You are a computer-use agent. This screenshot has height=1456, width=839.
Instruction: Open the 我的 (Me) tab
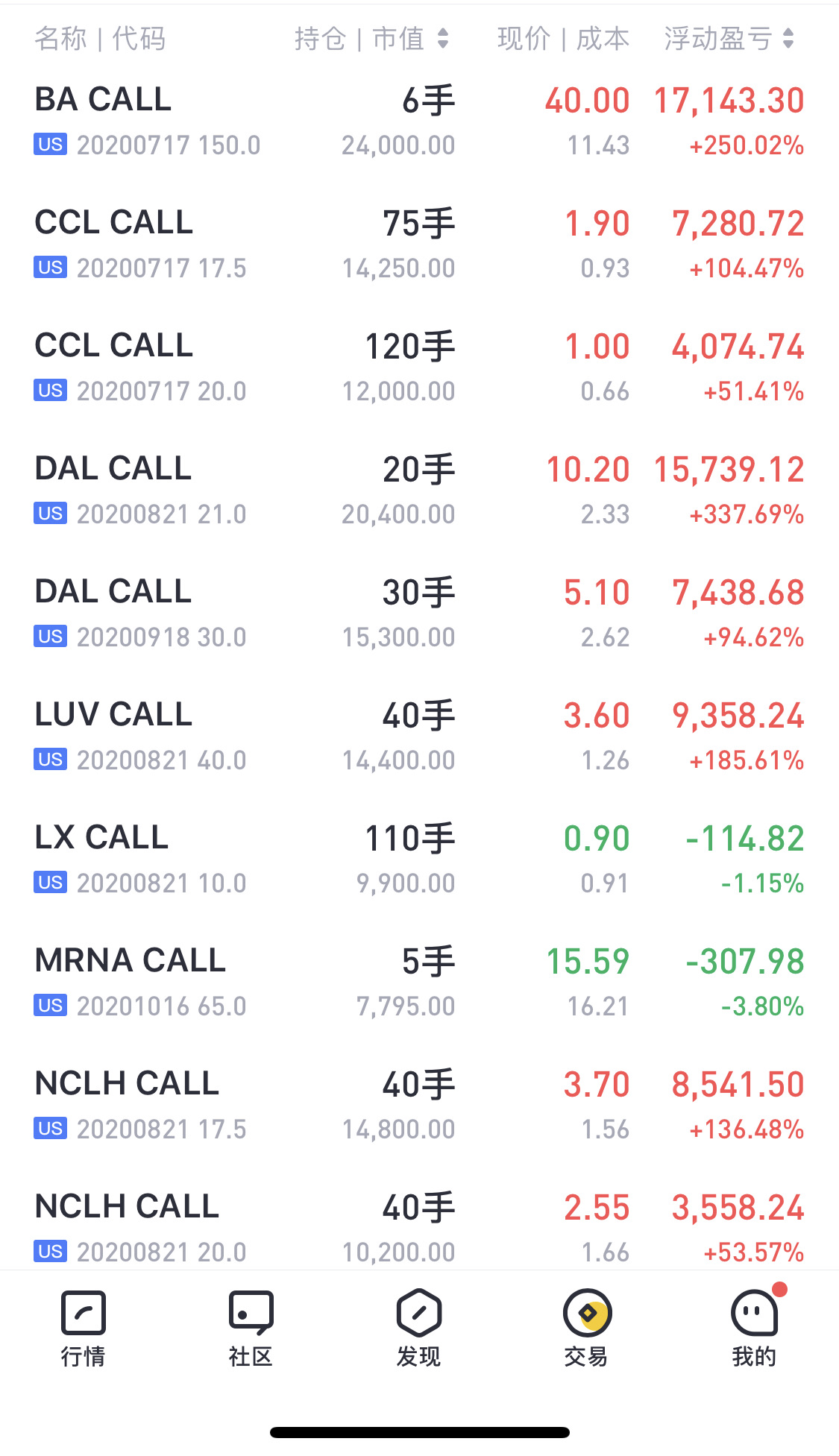pos(755,1329)
